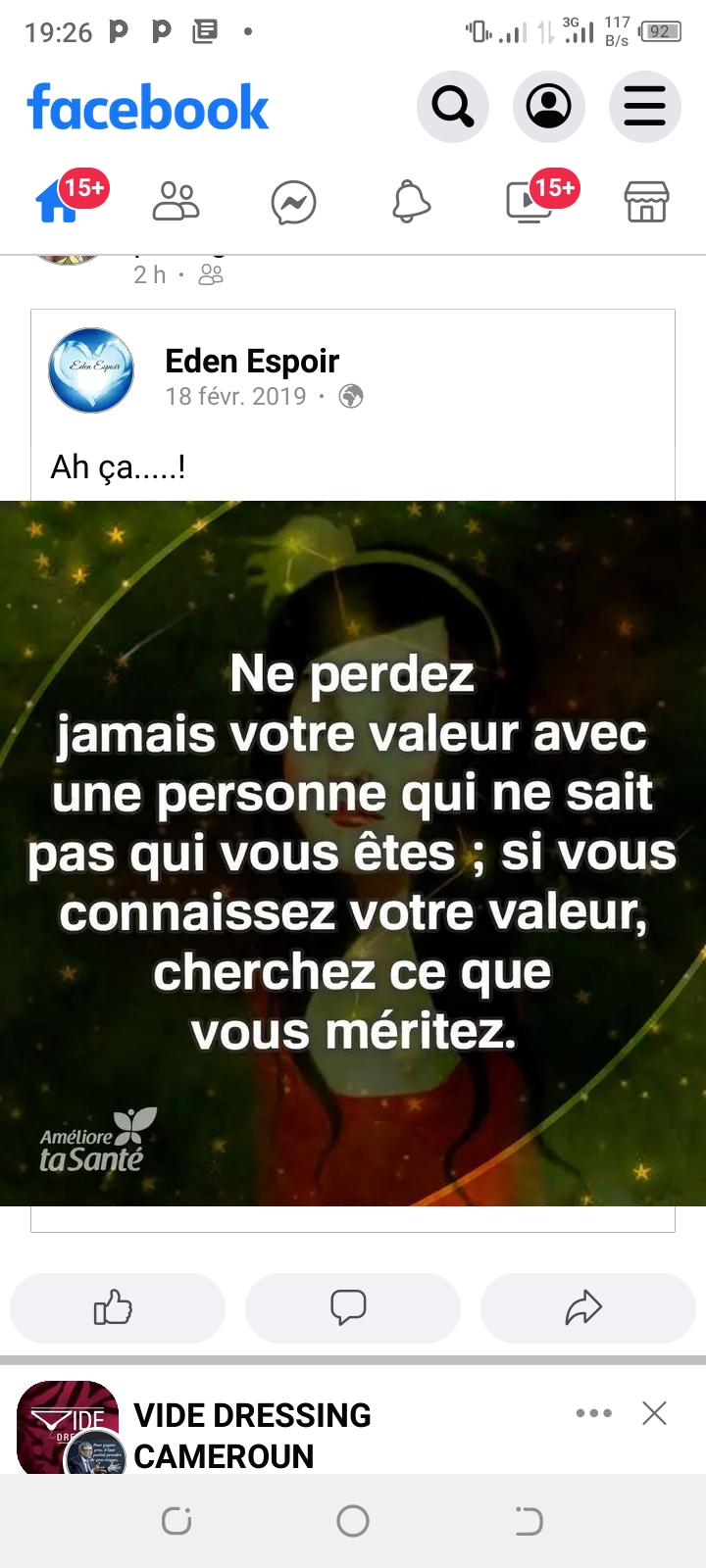The width and height of the screenshot is (706, 1568).
Task: Go to the system home screen
Action: coord(353,1521)
